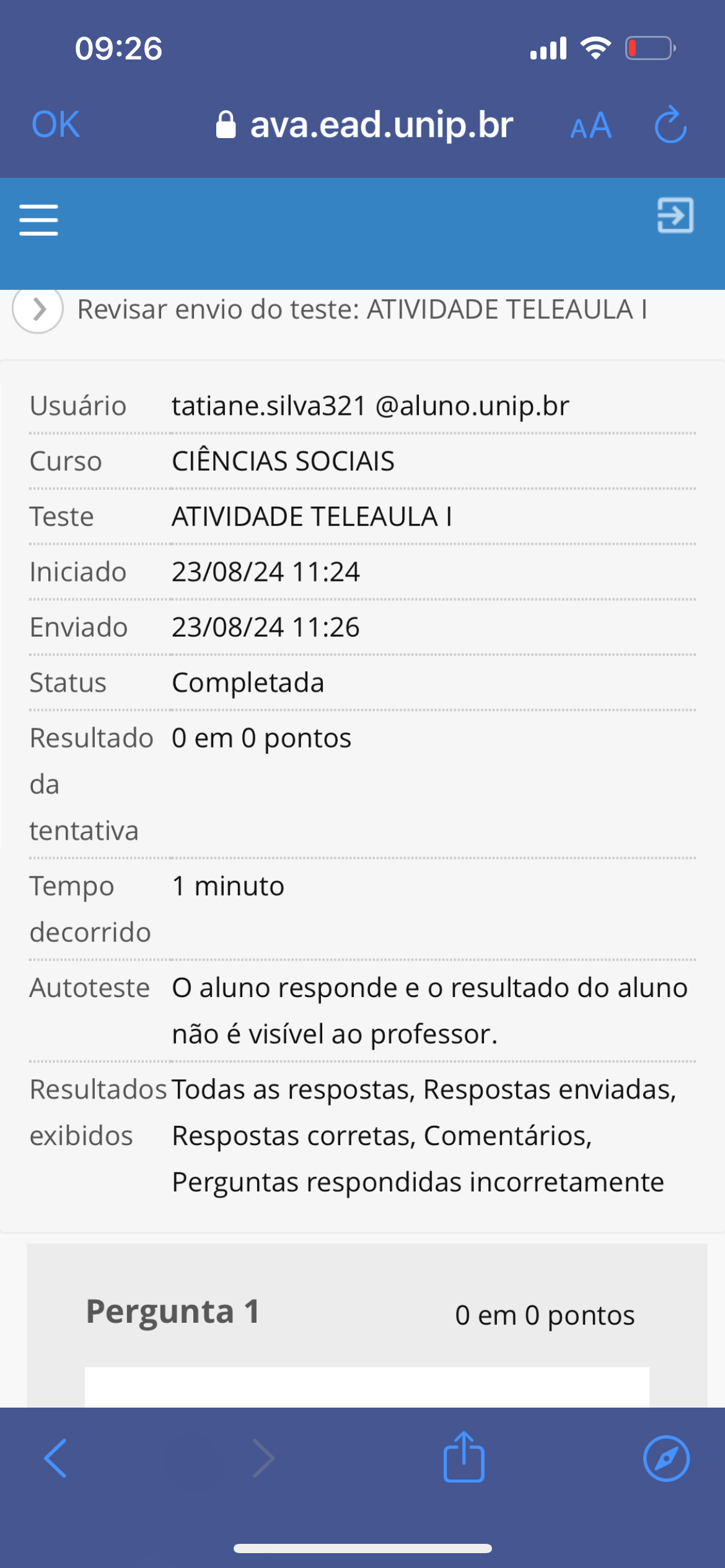Viewport: 725px width, 1568px height.
Task: Reload the ava.ead.unip.br page
Action: [670, 125]
